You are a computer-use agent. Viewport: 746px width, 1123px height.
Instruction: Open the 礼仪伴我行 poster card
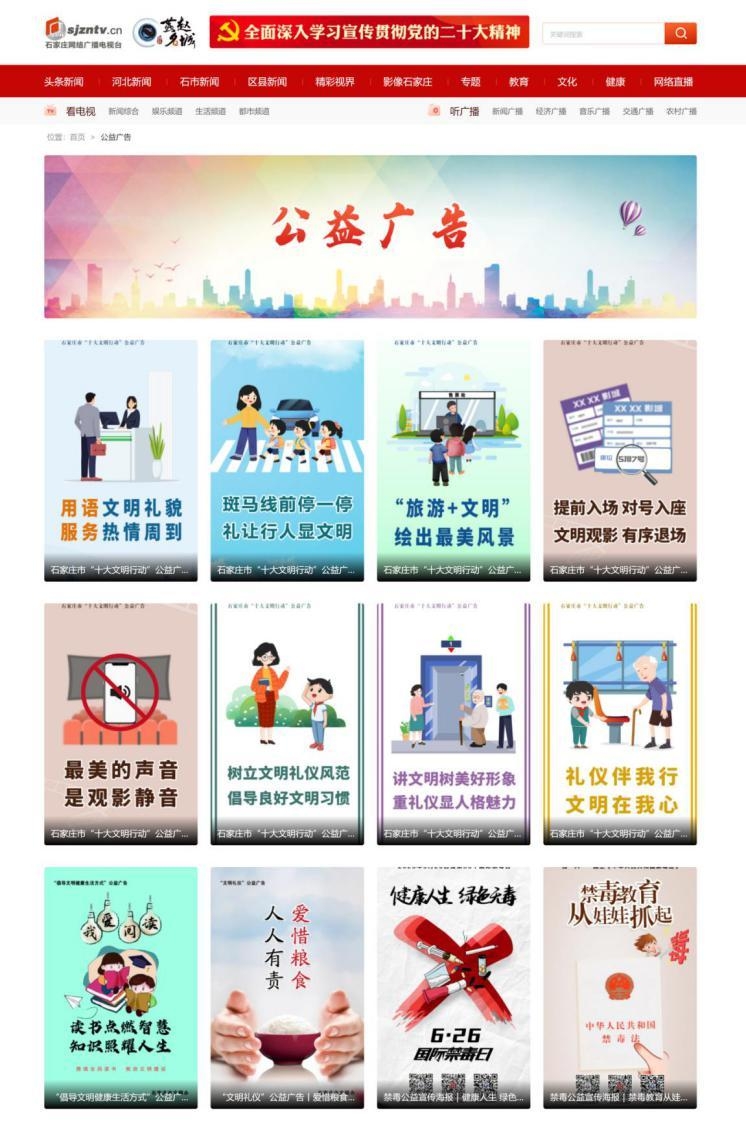point(620,723)
